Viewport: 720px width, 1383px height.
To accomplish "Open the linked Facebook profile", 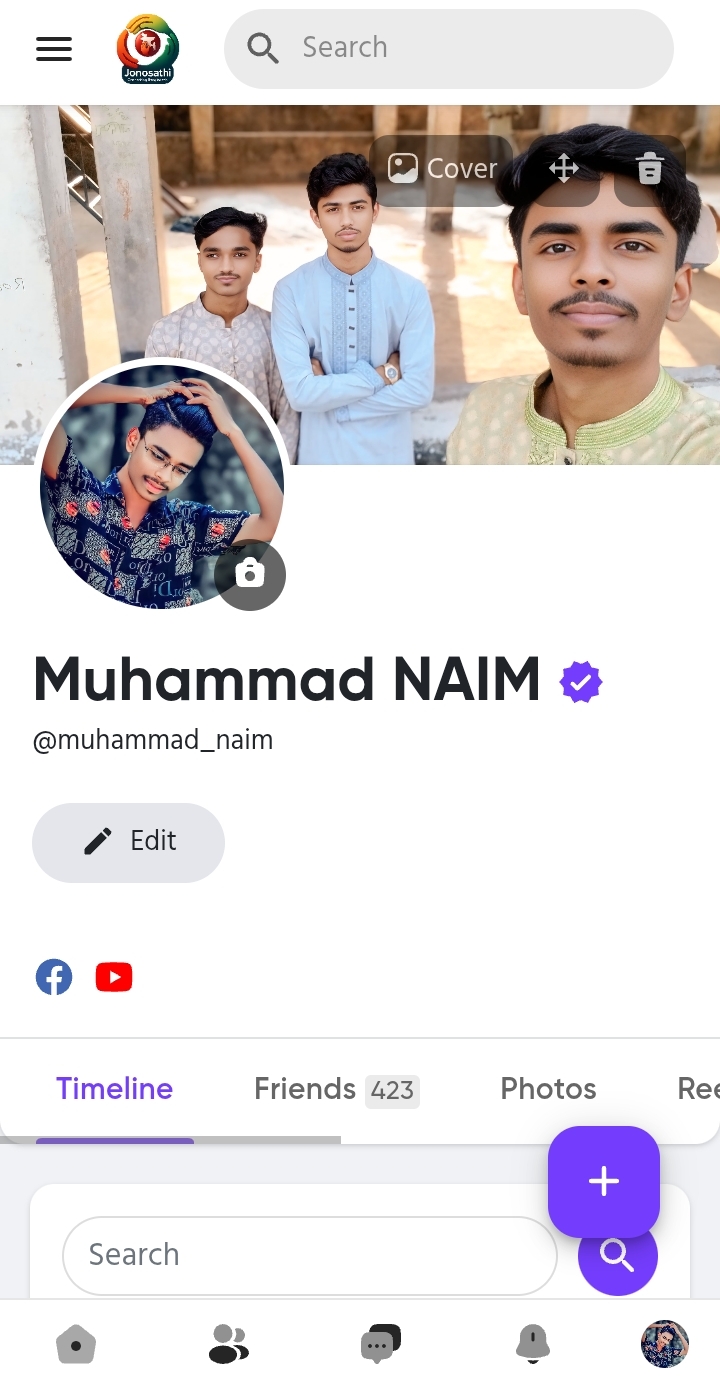I will pyautogui.click(x=54, y=977).
